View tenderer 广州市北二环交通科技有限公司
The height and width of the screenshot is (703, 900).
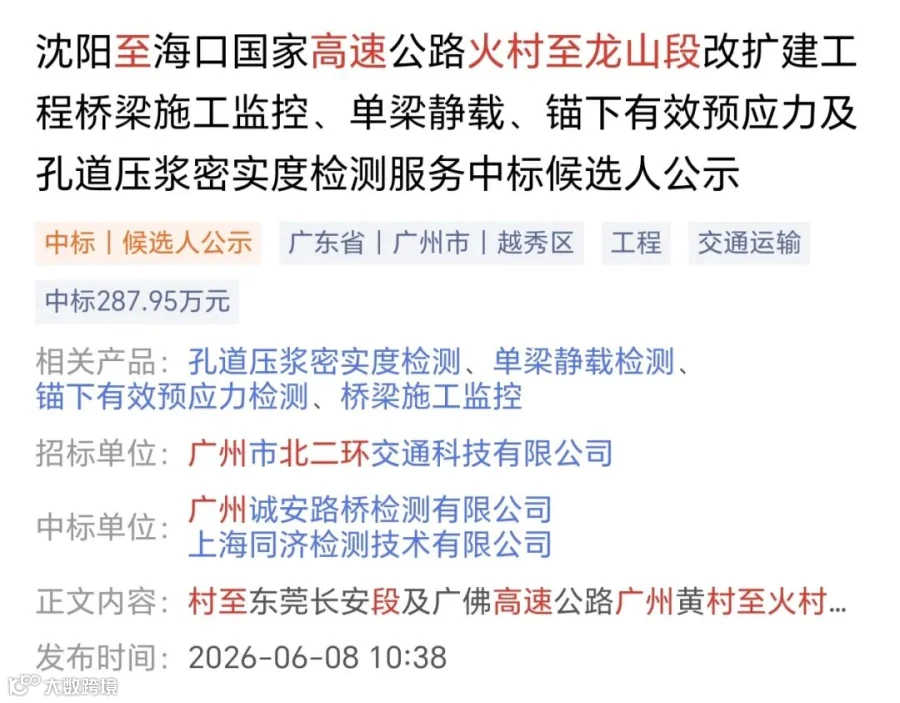401,453
